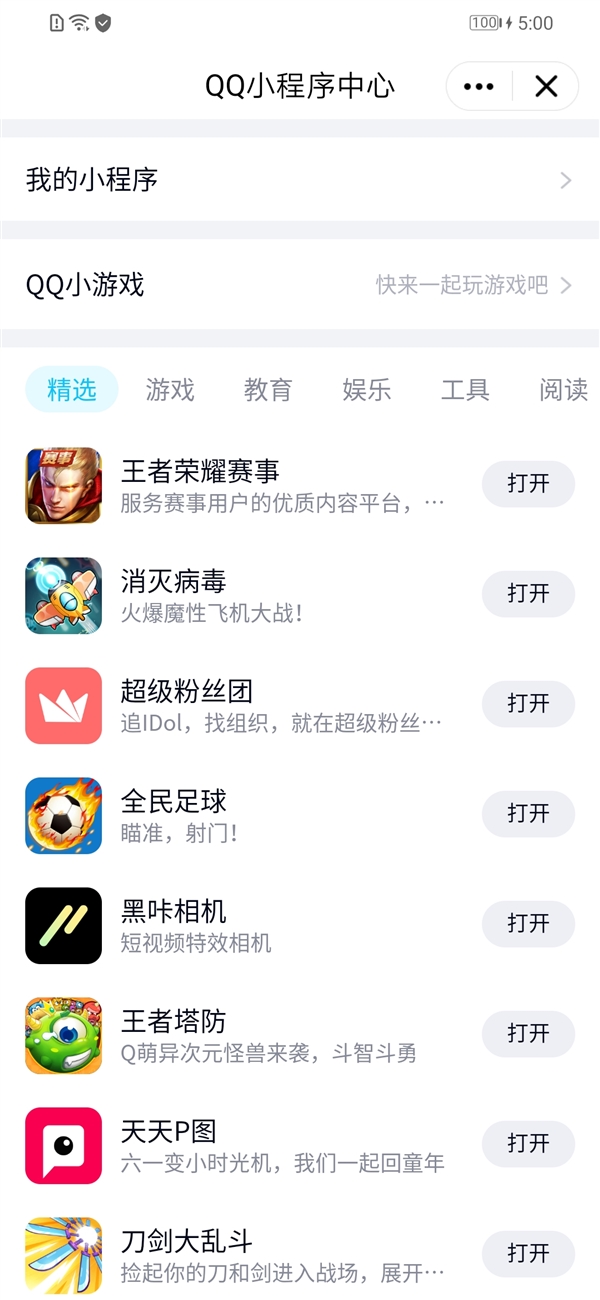The image size is (600, 1300).
Task: Switch to the 工具 tab
Action: tap(465, 390)
